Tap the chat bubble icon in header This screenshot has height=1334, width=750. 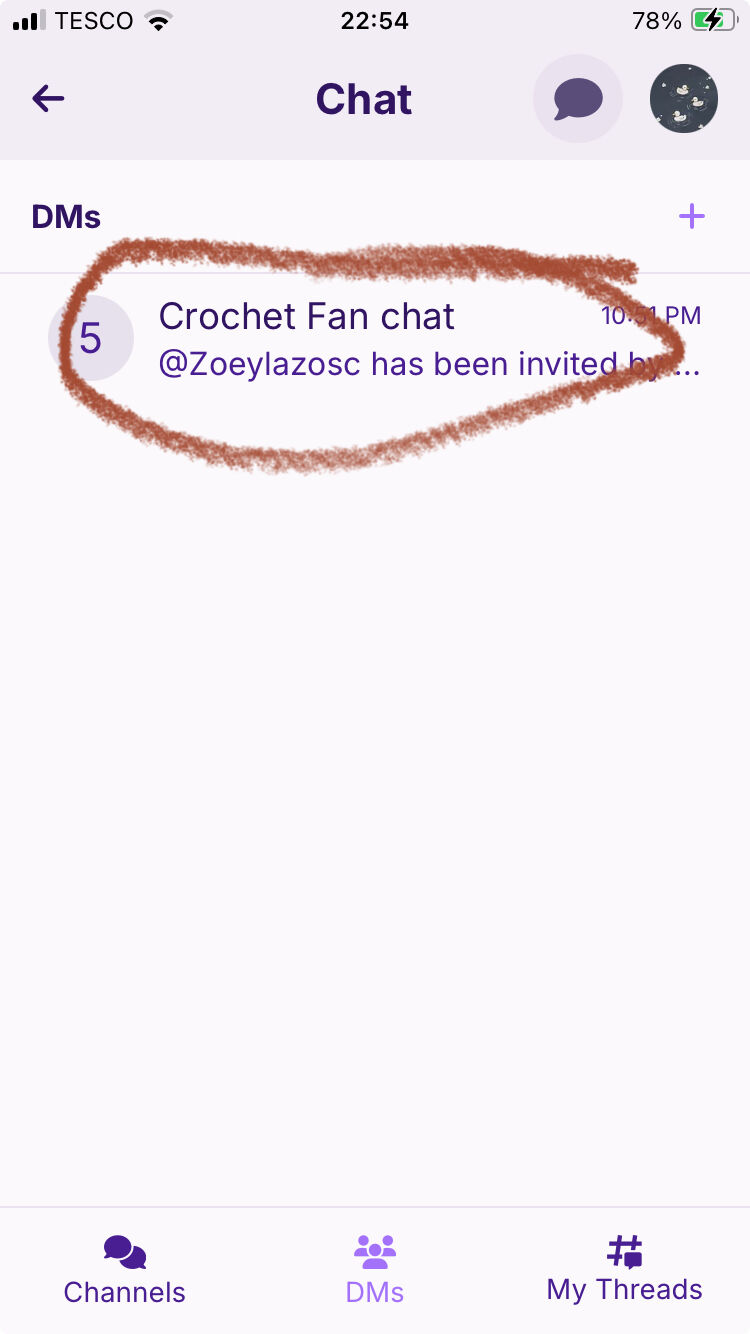point(578,99)
